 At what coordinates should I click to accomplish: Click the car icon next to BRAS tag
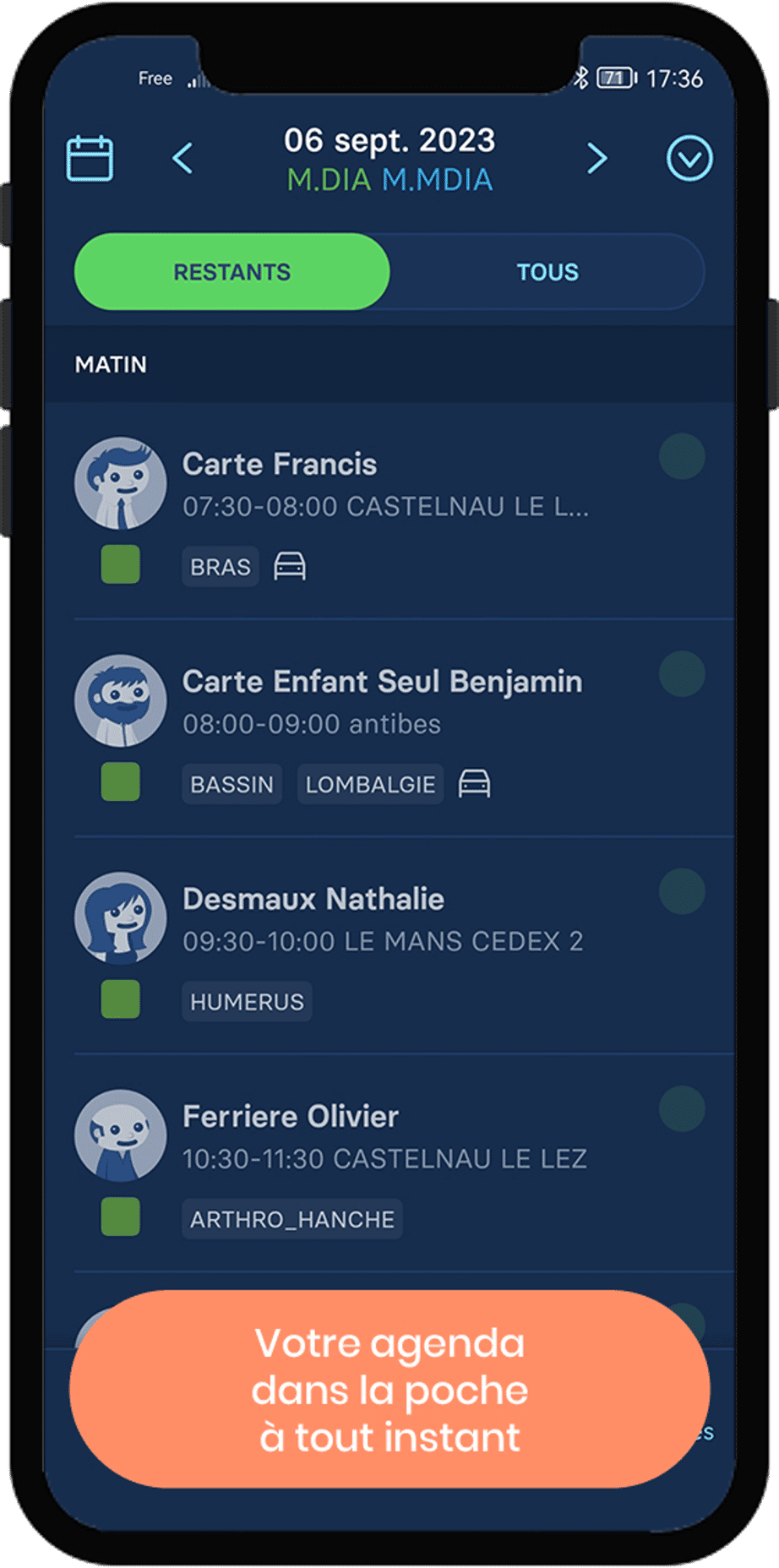291,565
